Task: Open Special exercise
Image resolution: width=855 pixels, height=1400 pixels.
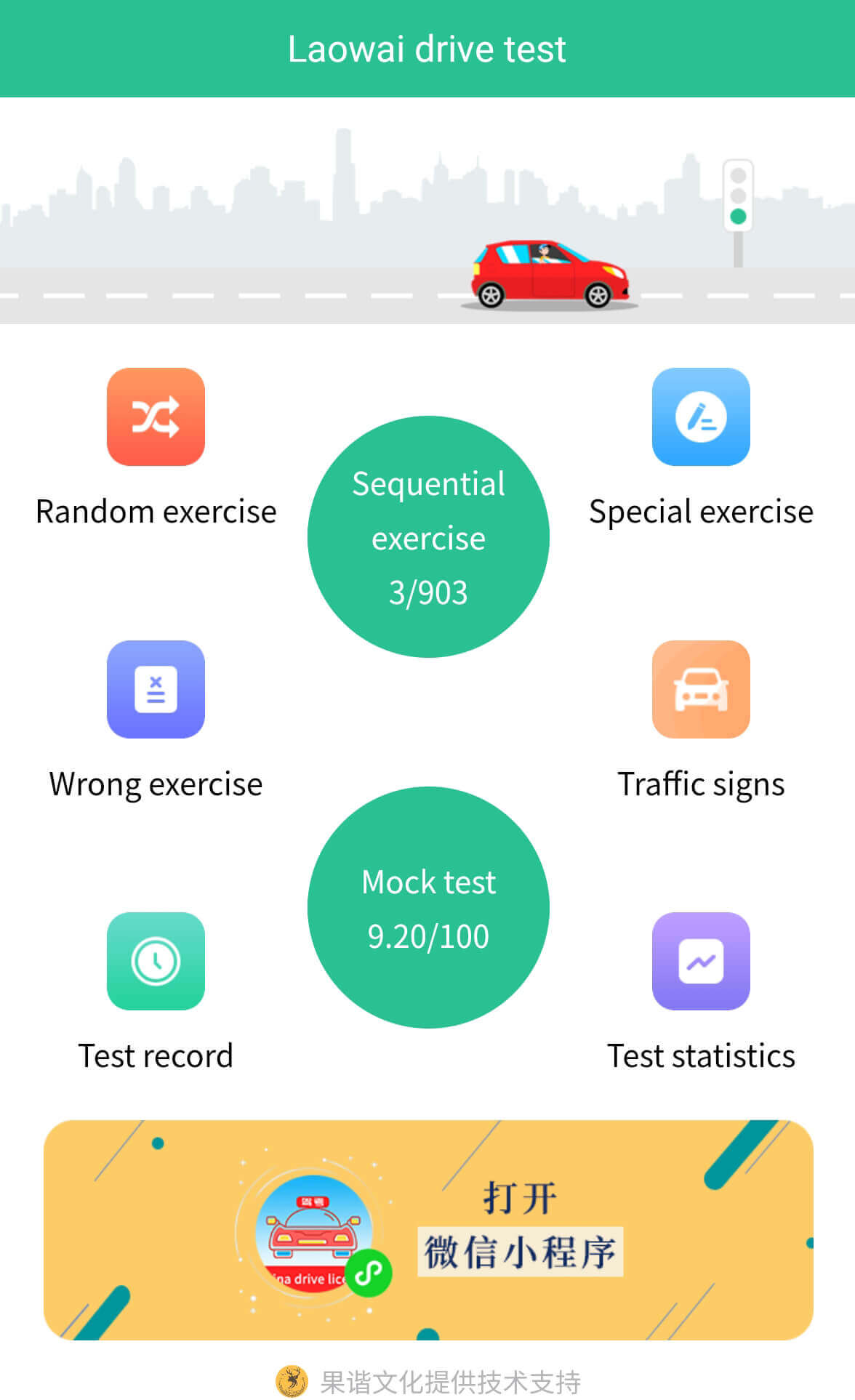Action: [700, 417]
